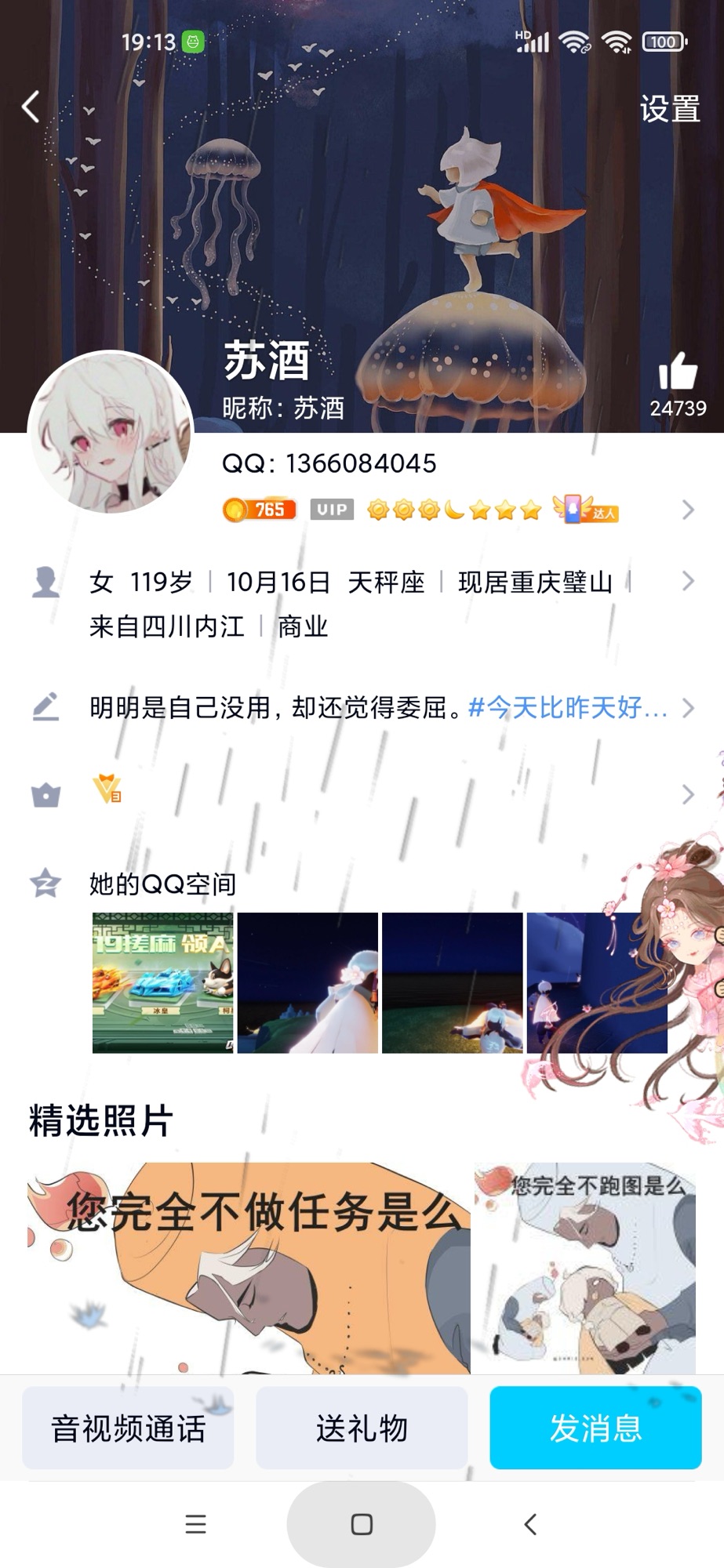The width and height of the screenshot is (724, 1568).
Task: Go back using the top-left arrow
Action: 31,107
